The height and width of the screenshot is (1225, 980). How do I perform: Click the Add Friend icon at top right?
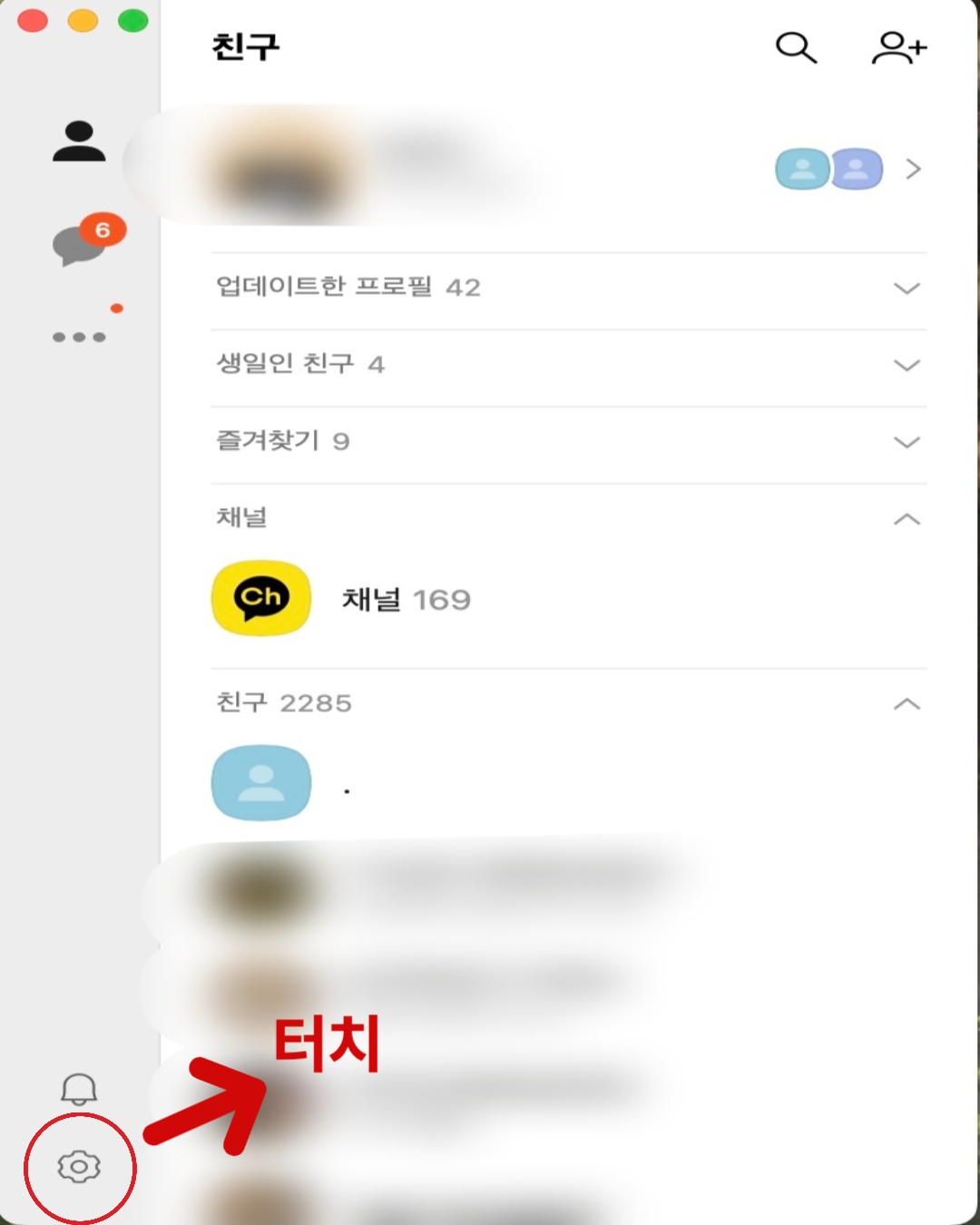[x=899, y=48]
